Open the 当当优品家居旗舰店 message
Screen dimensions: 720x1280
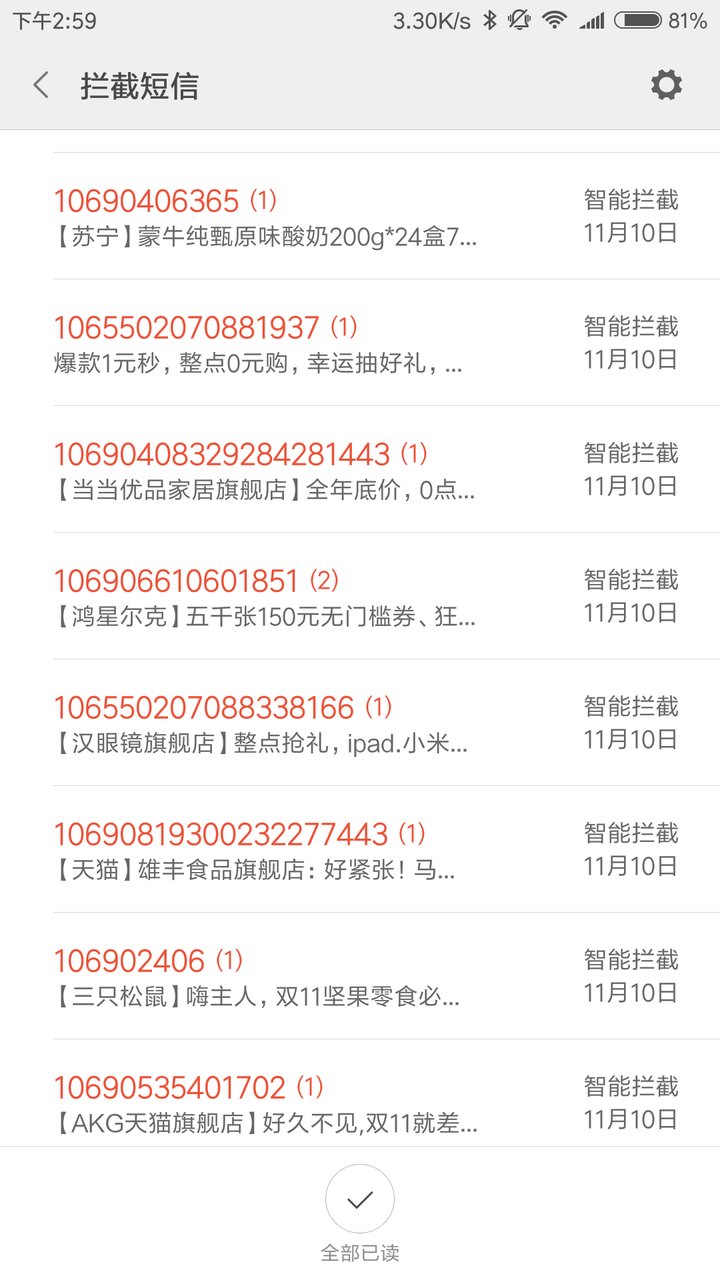(x=260, y=488)
